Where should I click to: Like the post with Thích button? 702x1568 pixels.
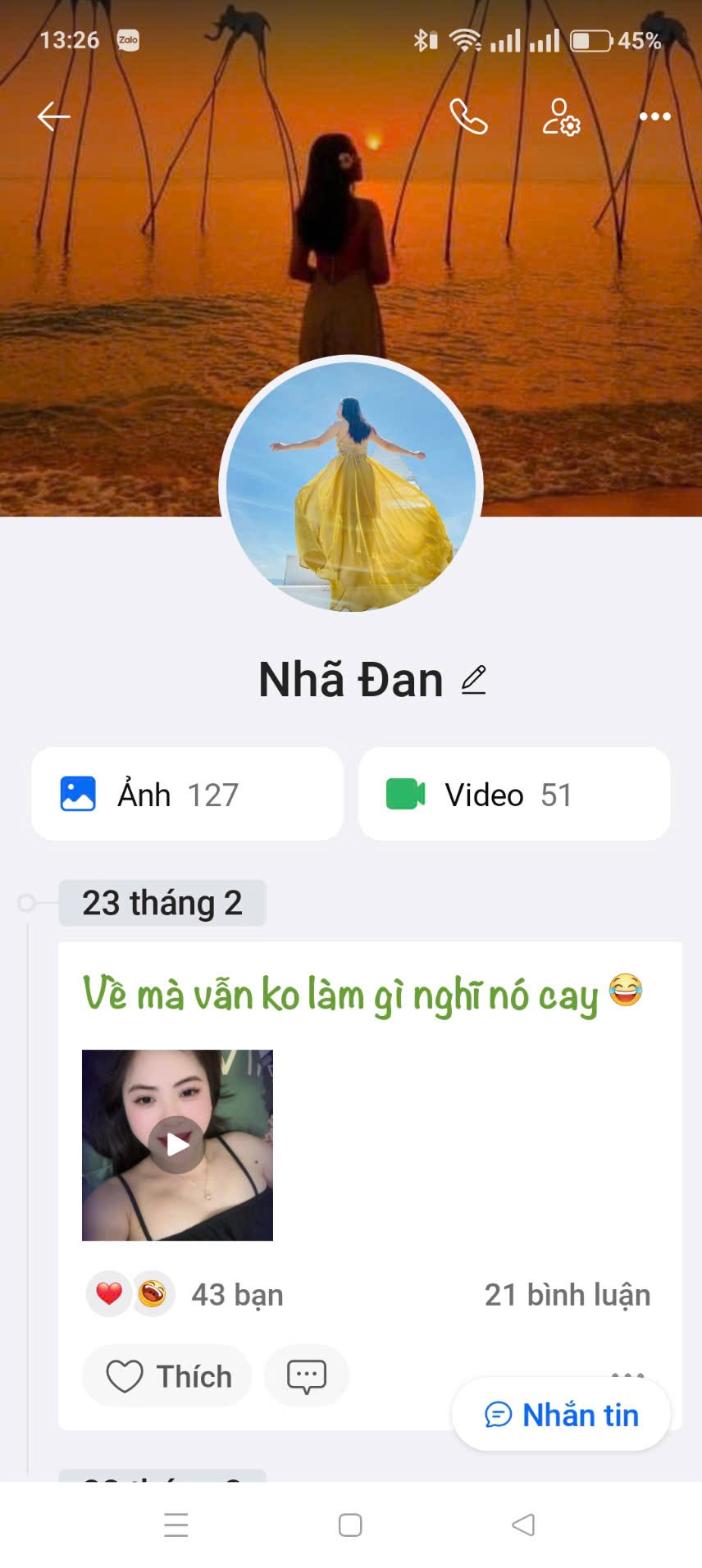tap(168, 1376)
